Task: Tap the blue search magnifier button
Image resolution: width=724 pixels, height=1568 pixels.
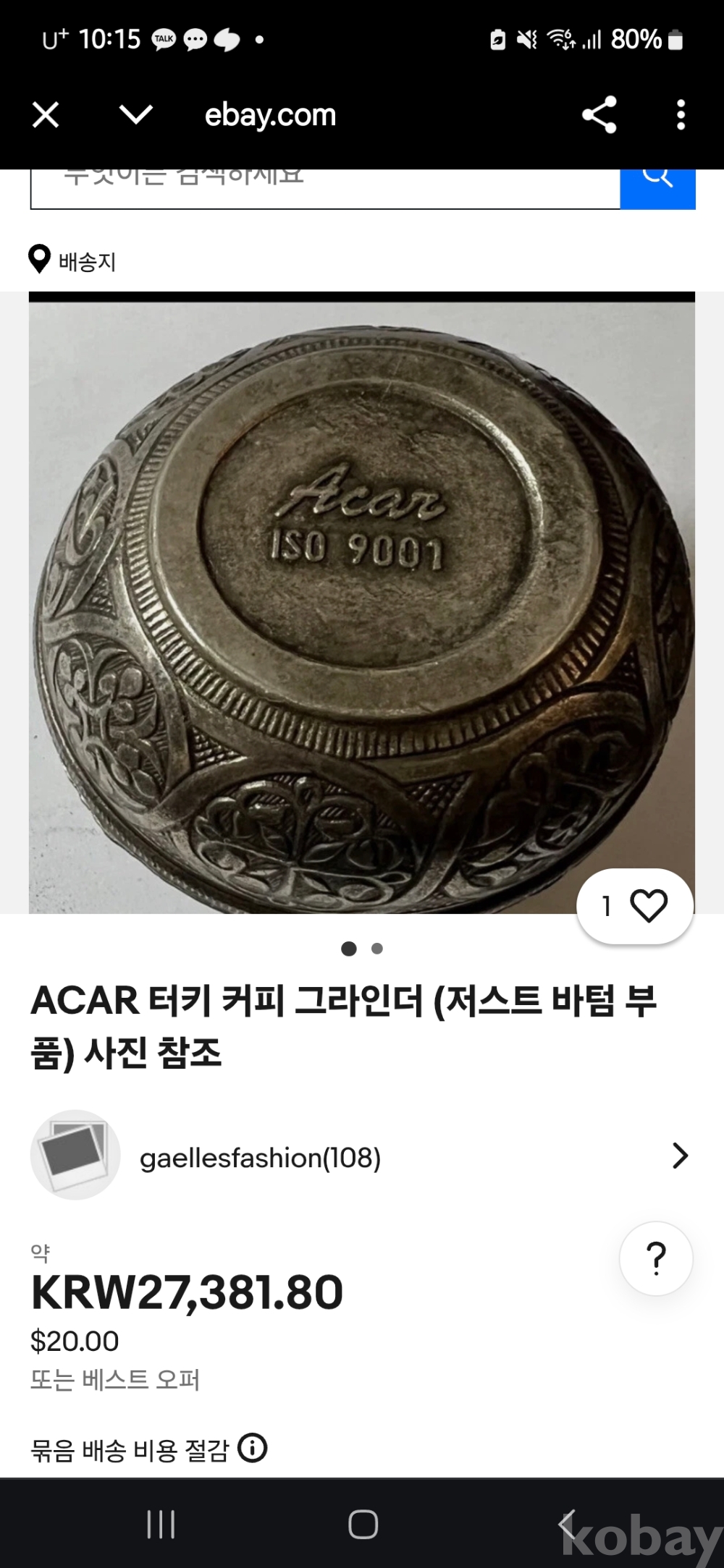Action: point(657,187)
